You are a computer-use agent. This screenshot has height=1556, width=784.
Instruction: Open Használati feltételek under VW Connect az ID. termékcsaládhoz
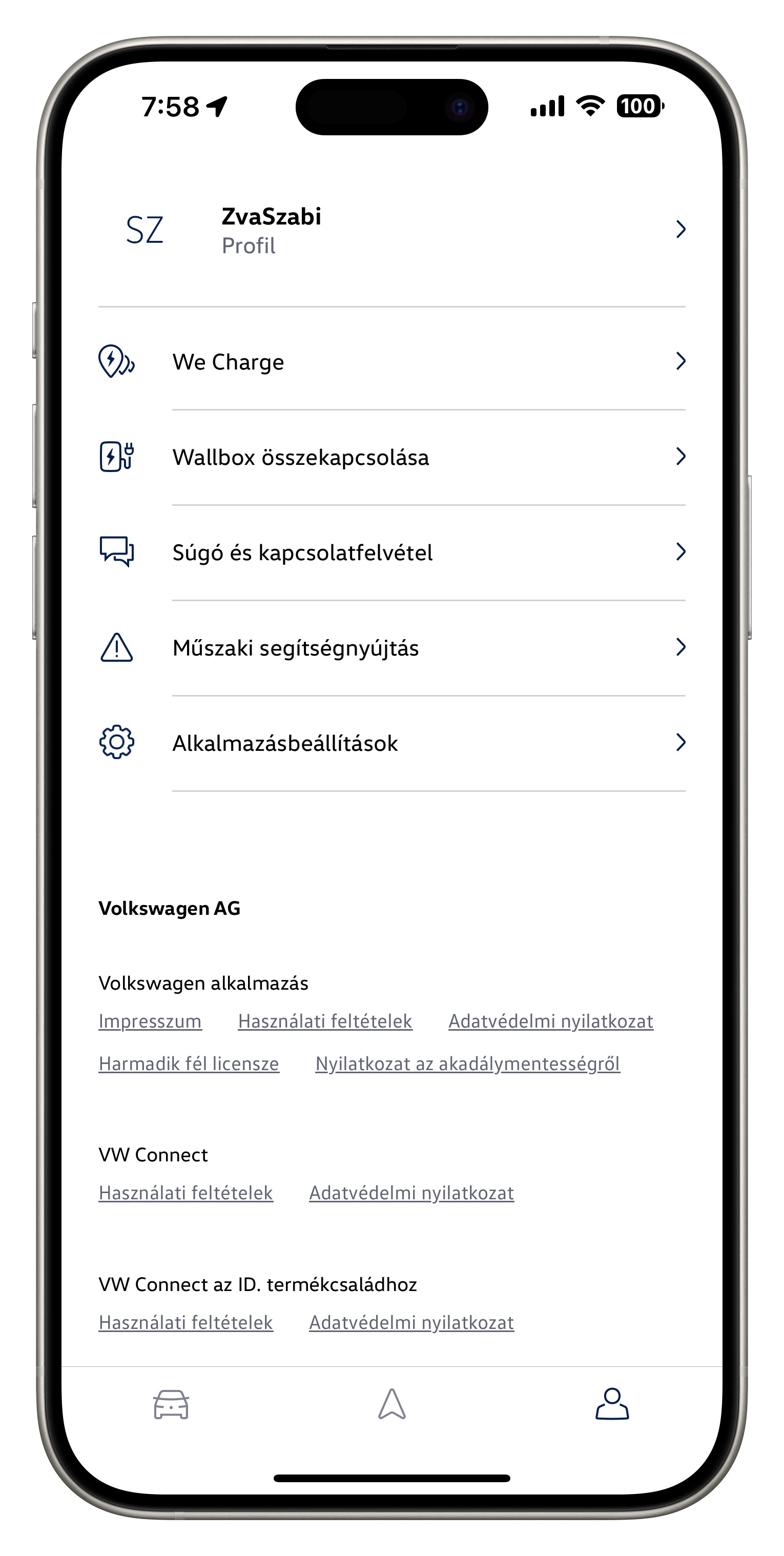186,1323
